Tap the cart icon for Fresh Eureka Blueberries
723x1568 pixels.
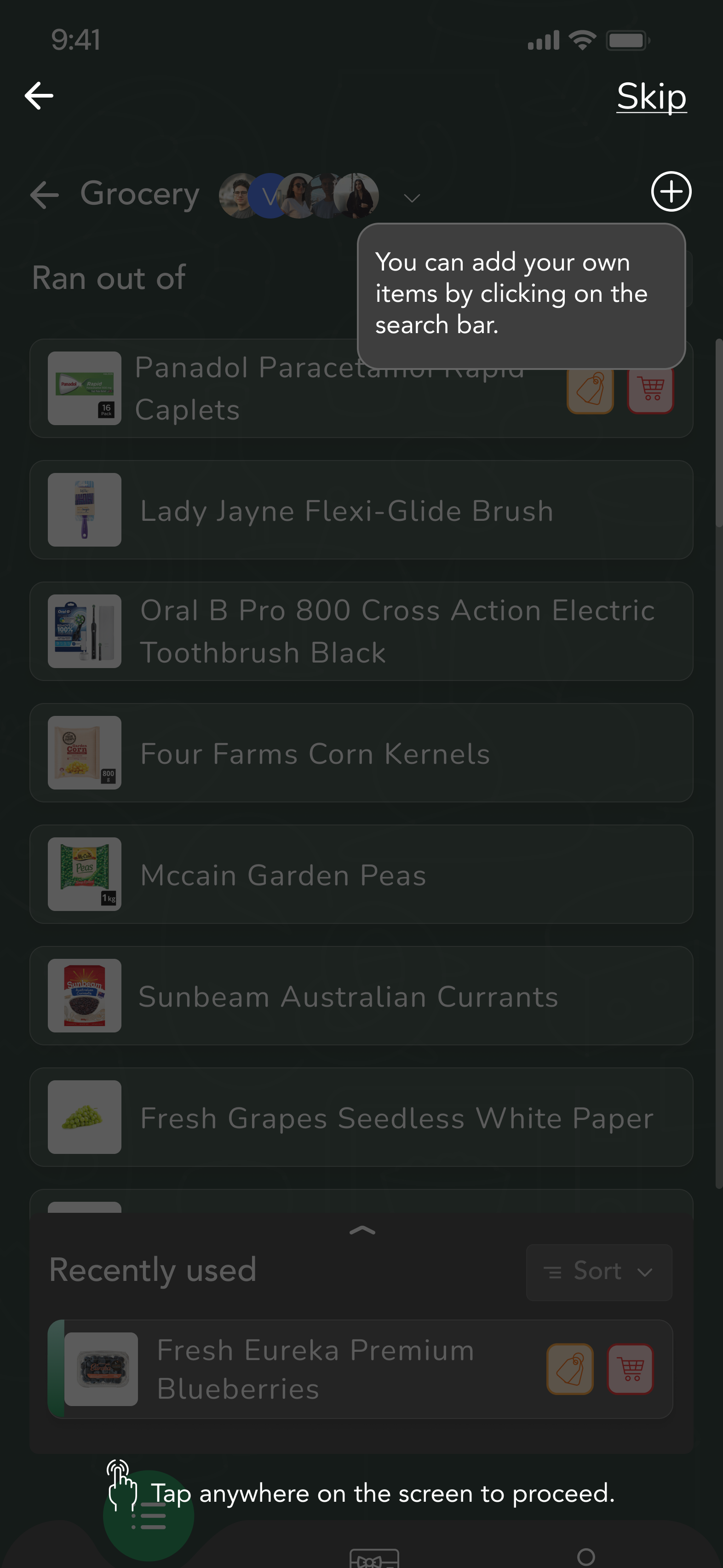(630, 1369)
